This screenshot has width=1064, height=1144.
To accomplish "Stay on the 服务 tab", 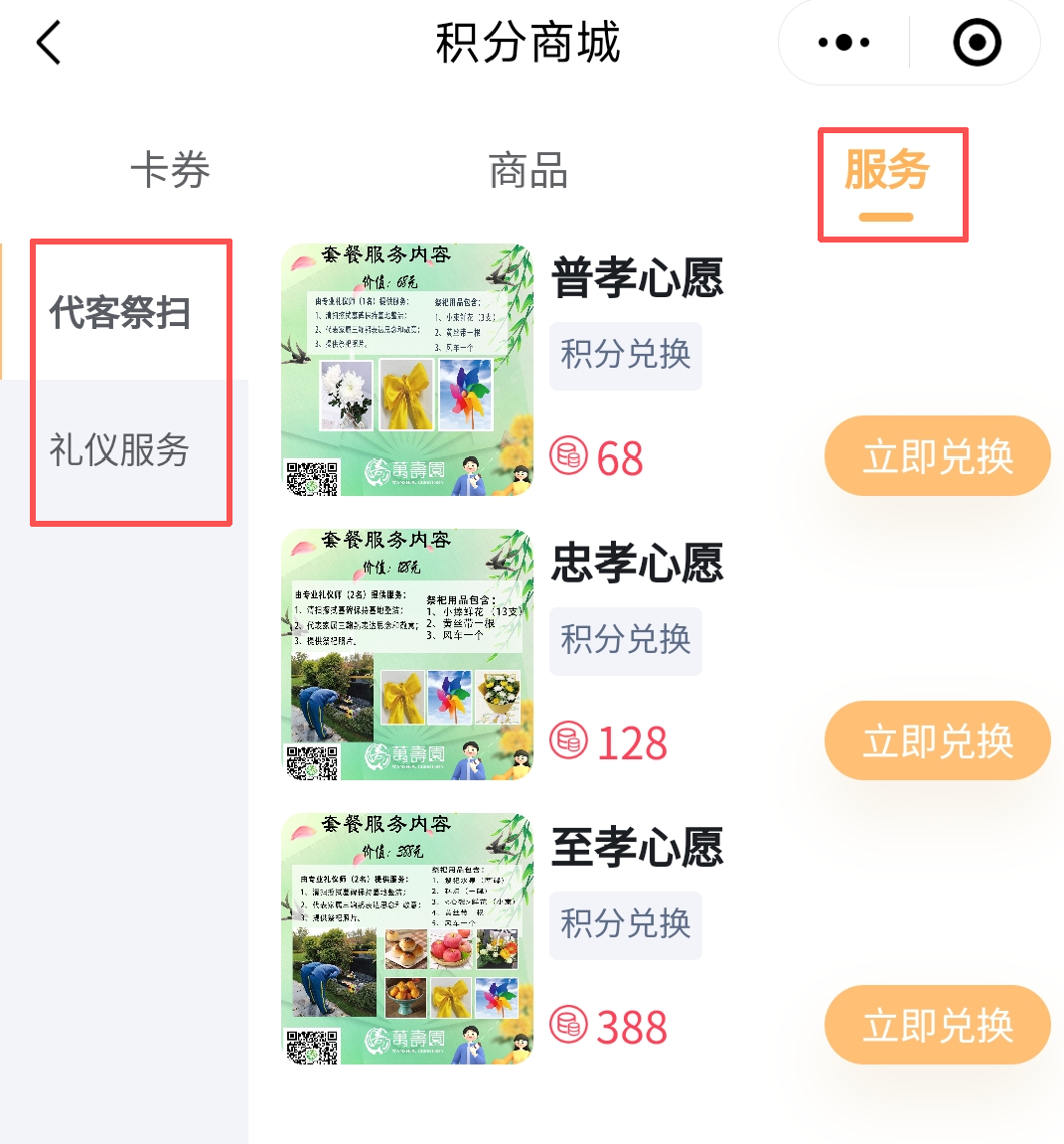I will pyautogui.click(x=887, y=169).
